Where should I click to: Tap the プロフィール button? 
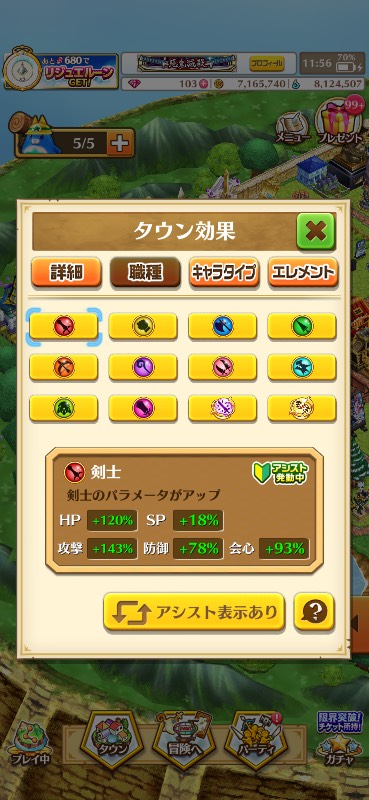pos(266,63)
